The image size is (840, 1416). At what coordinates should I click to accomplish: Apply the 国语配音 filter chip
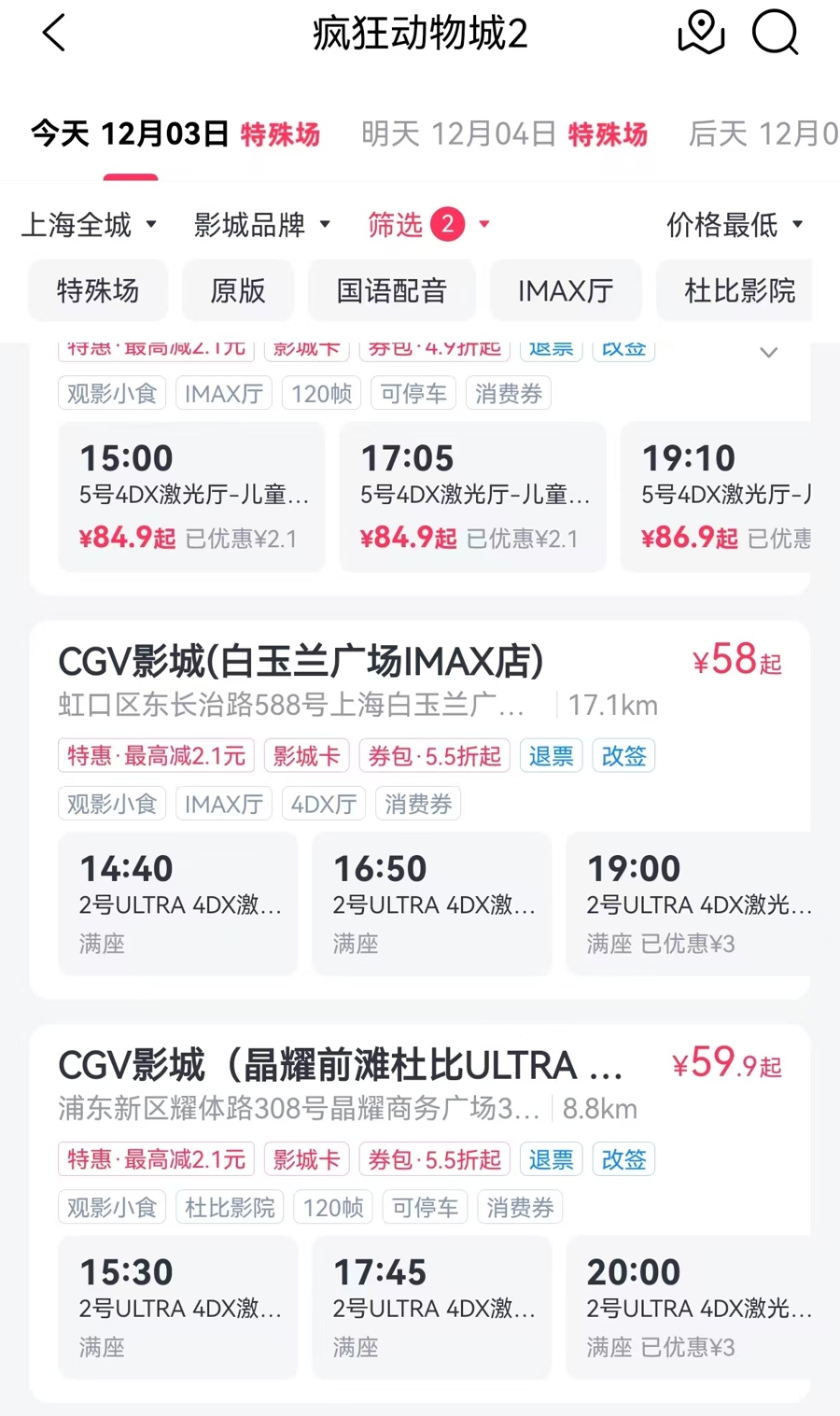coord(391,291)
